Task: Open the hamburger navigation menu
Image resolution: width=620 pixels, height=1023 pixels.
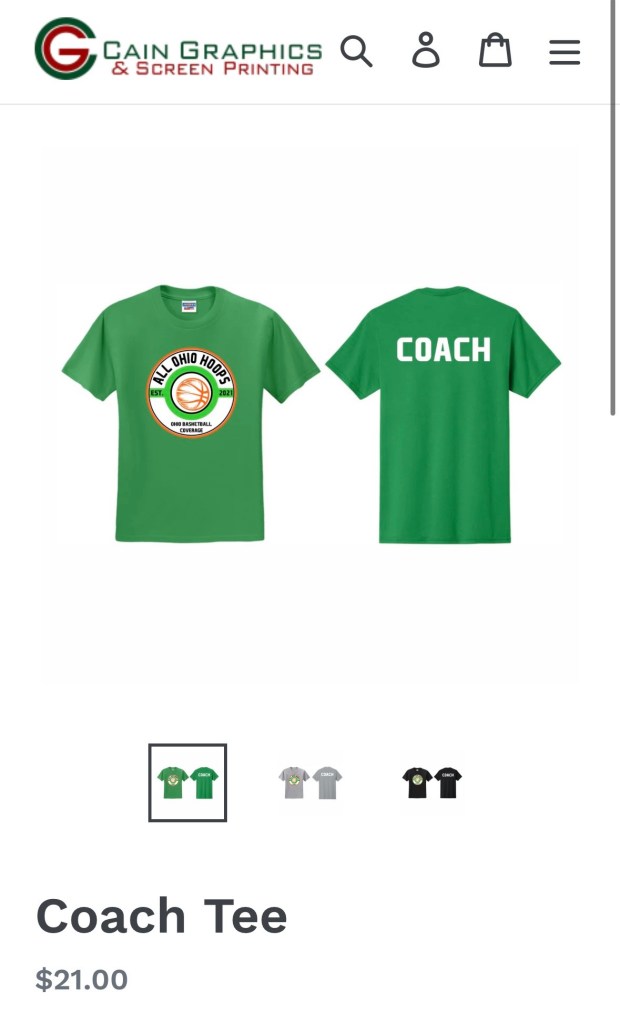Action: 564,51
